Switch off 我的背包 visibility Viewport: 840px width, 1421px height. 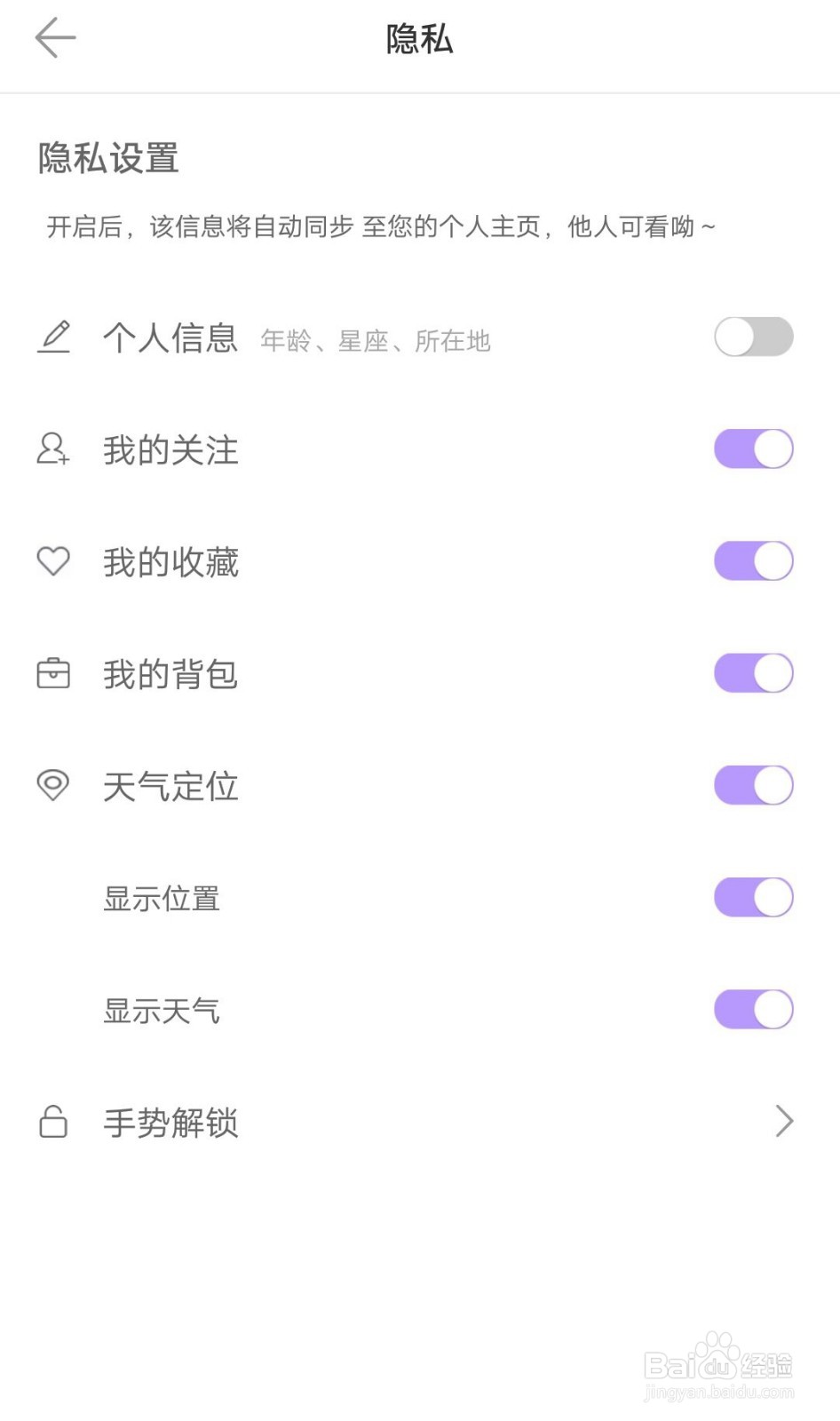[753, 673]
